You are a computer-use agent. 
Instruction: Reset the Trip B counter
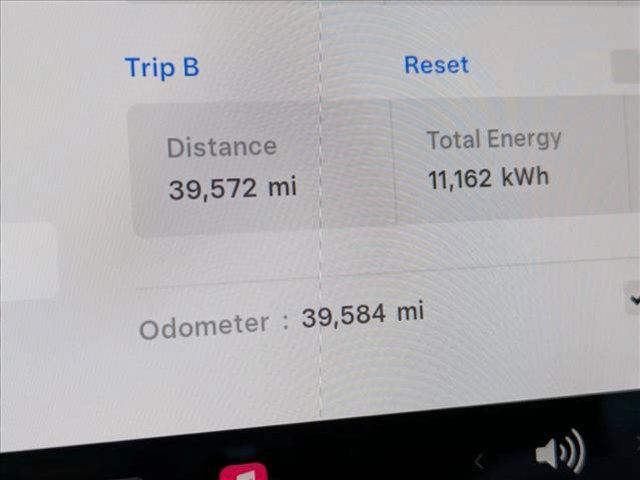[436, 65]
